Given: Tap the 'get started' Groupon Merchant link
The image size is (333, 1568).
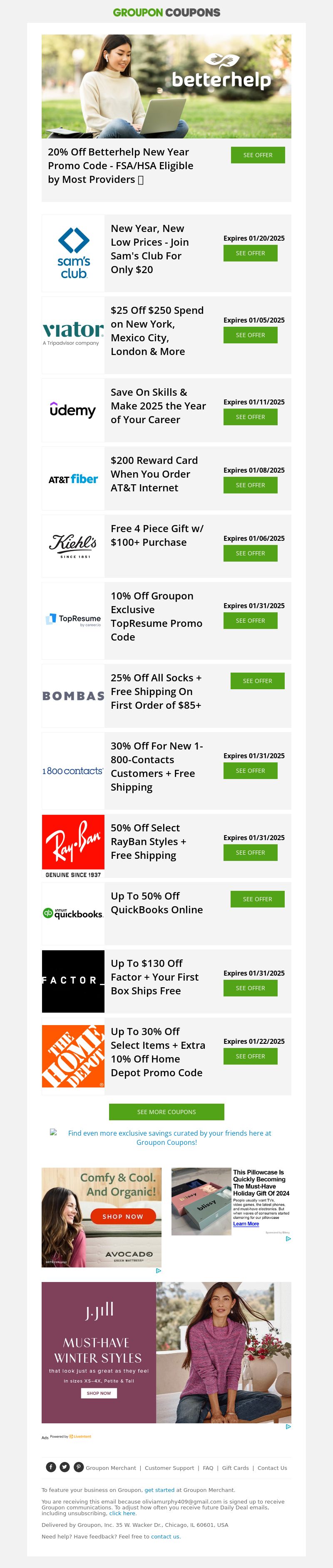Looking at the screenshot, I should tap(159, 1490).
